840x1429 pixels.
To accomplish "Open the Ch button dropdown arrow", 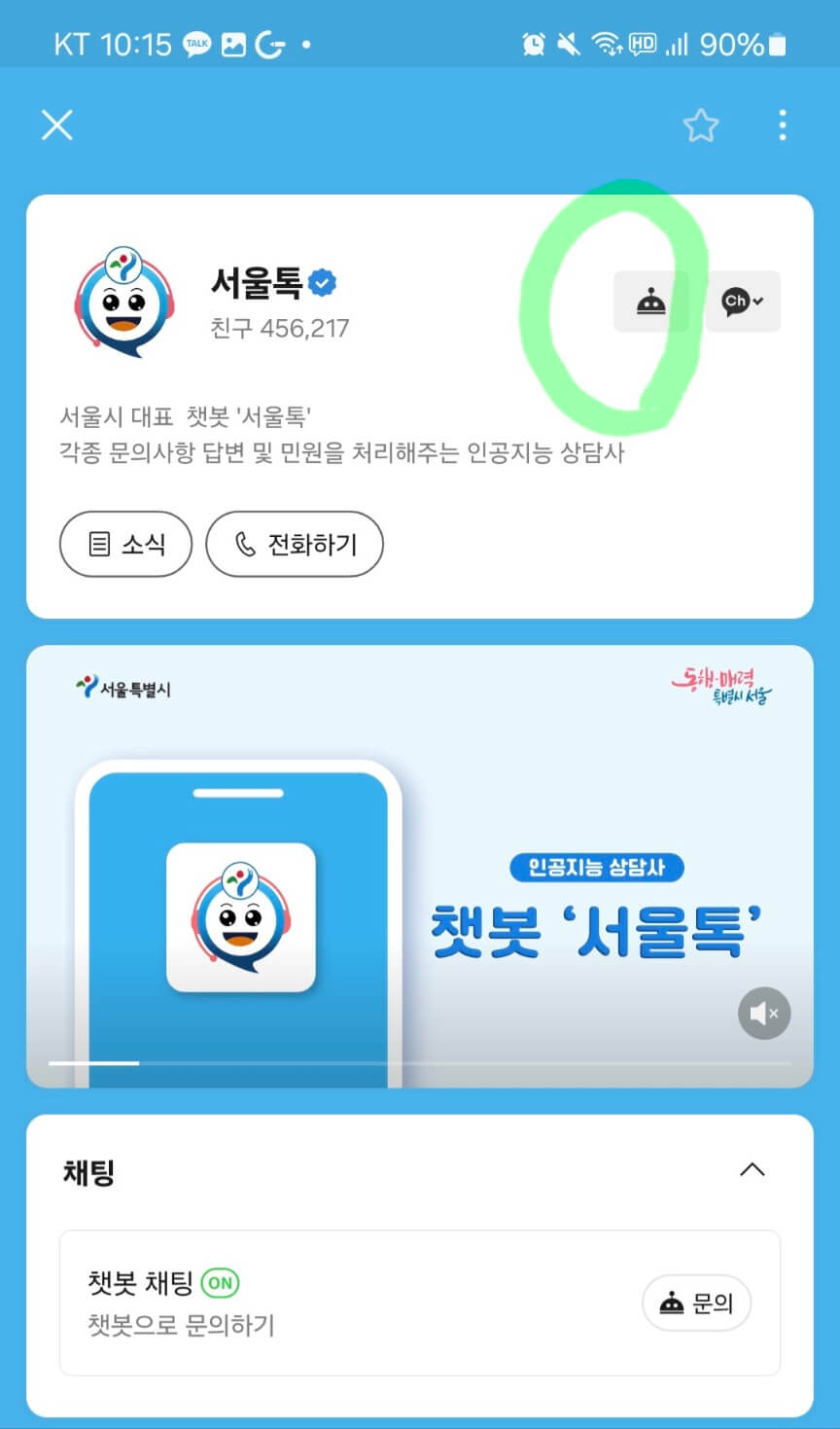I will click(759, 302).
